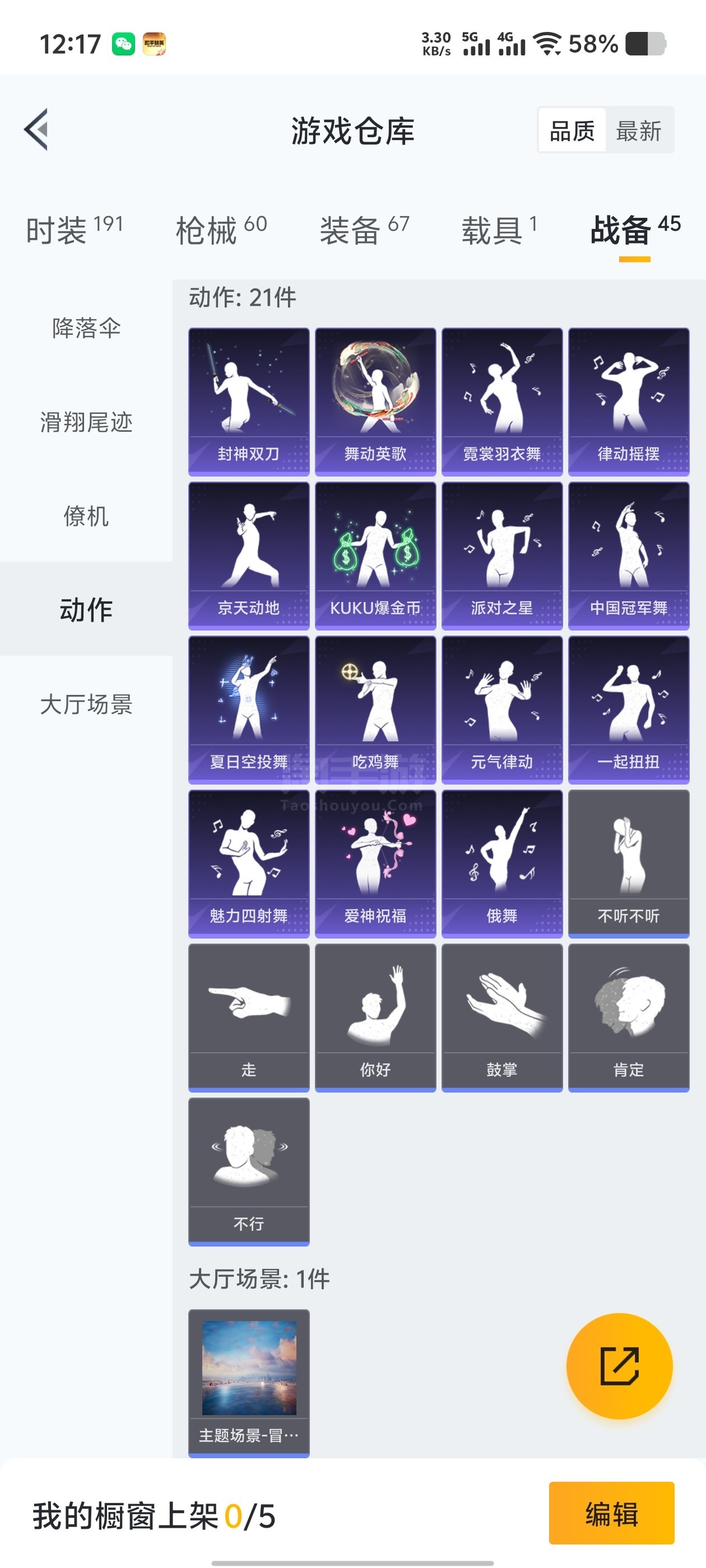Sort the warehouse by 品质
Image resolution: width=706 pixels, height=1568 pixels.
[572, 131]
